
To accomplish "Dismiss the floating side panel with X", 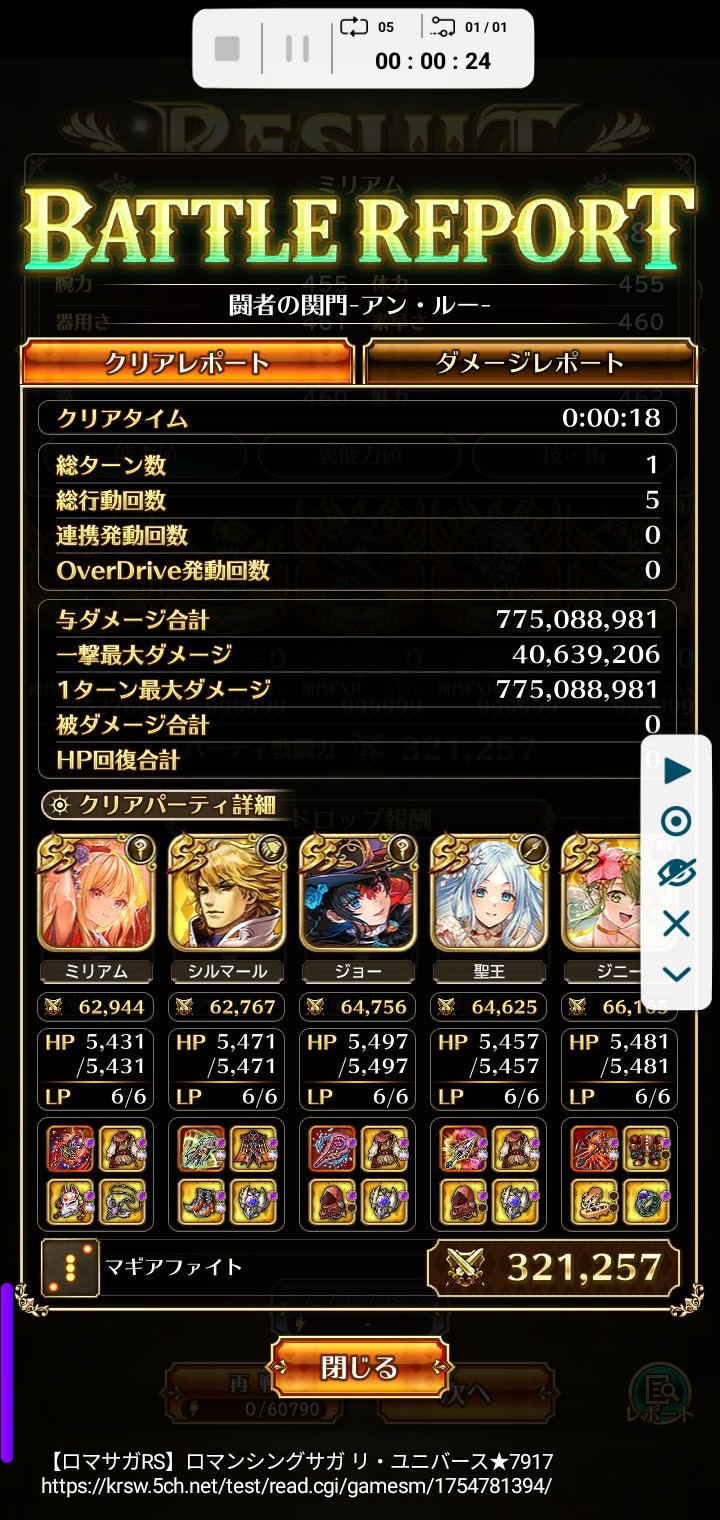I will [x=677, y=924].
